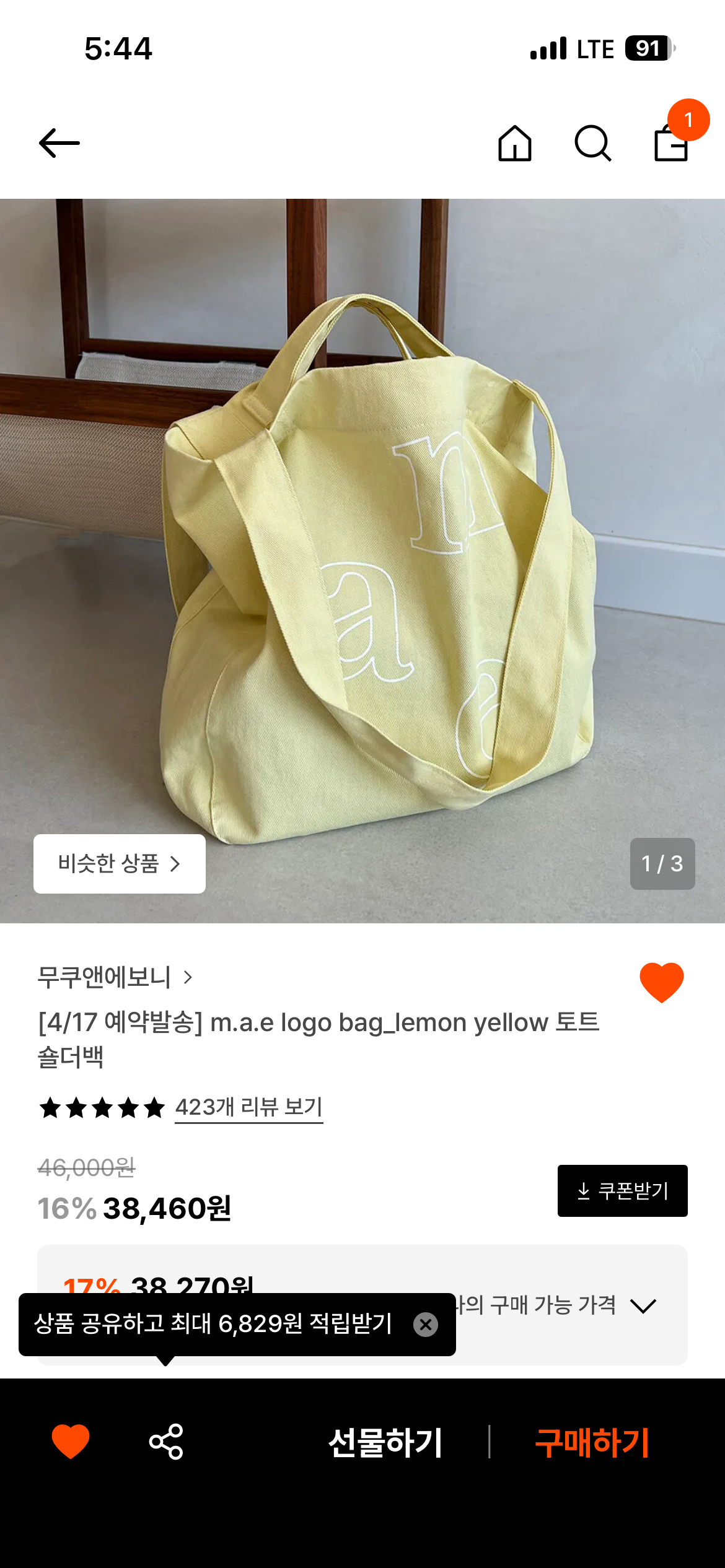The width and height of the screenshot is (725, 1568).
Task: Toggle the heart icon in bottom bar
Action: click(71, 1442)
